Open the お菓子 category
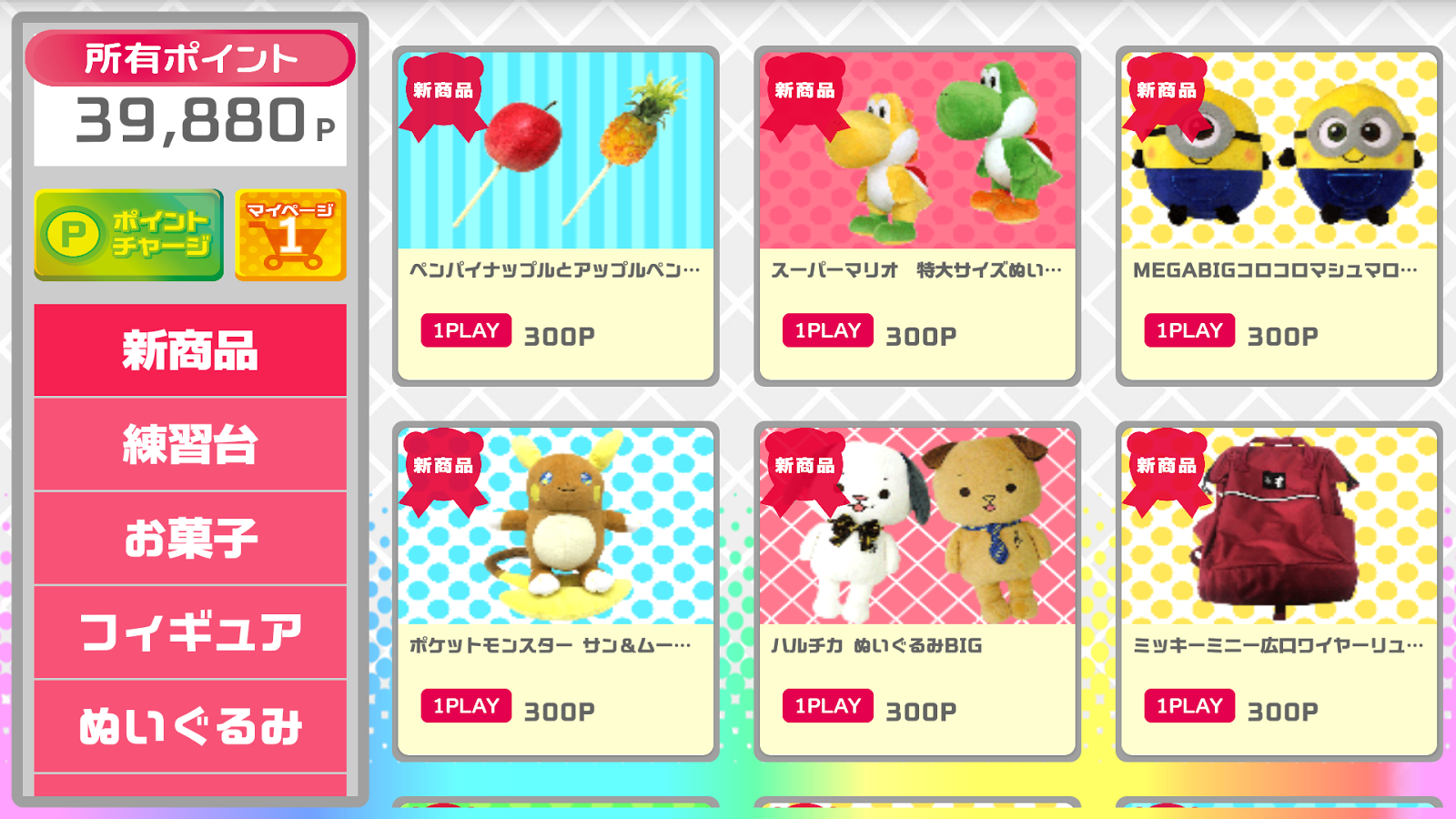Viewport: 1456px width, 819px height. [190, 539]
